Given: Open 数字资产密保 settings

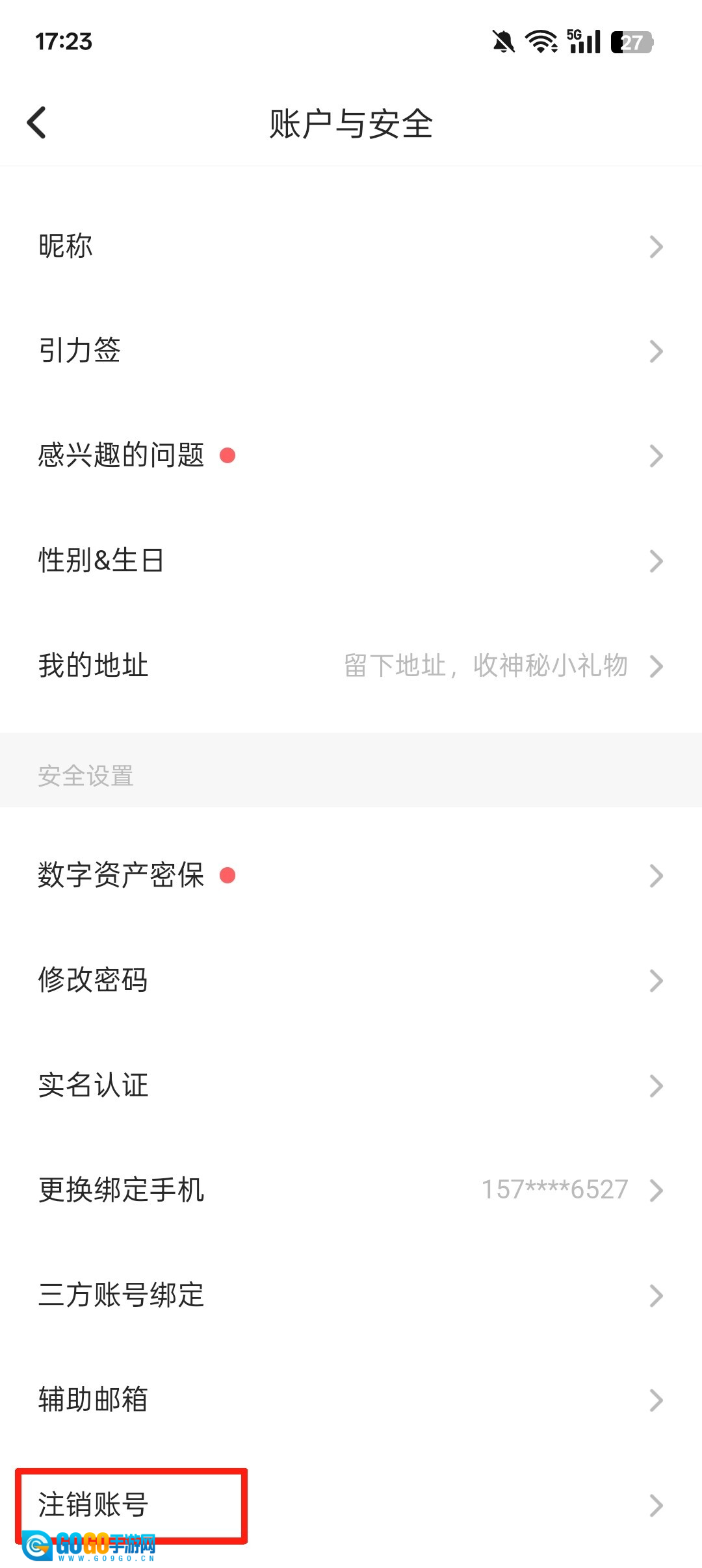Looking at the screenshot, I should pos(351,875).
